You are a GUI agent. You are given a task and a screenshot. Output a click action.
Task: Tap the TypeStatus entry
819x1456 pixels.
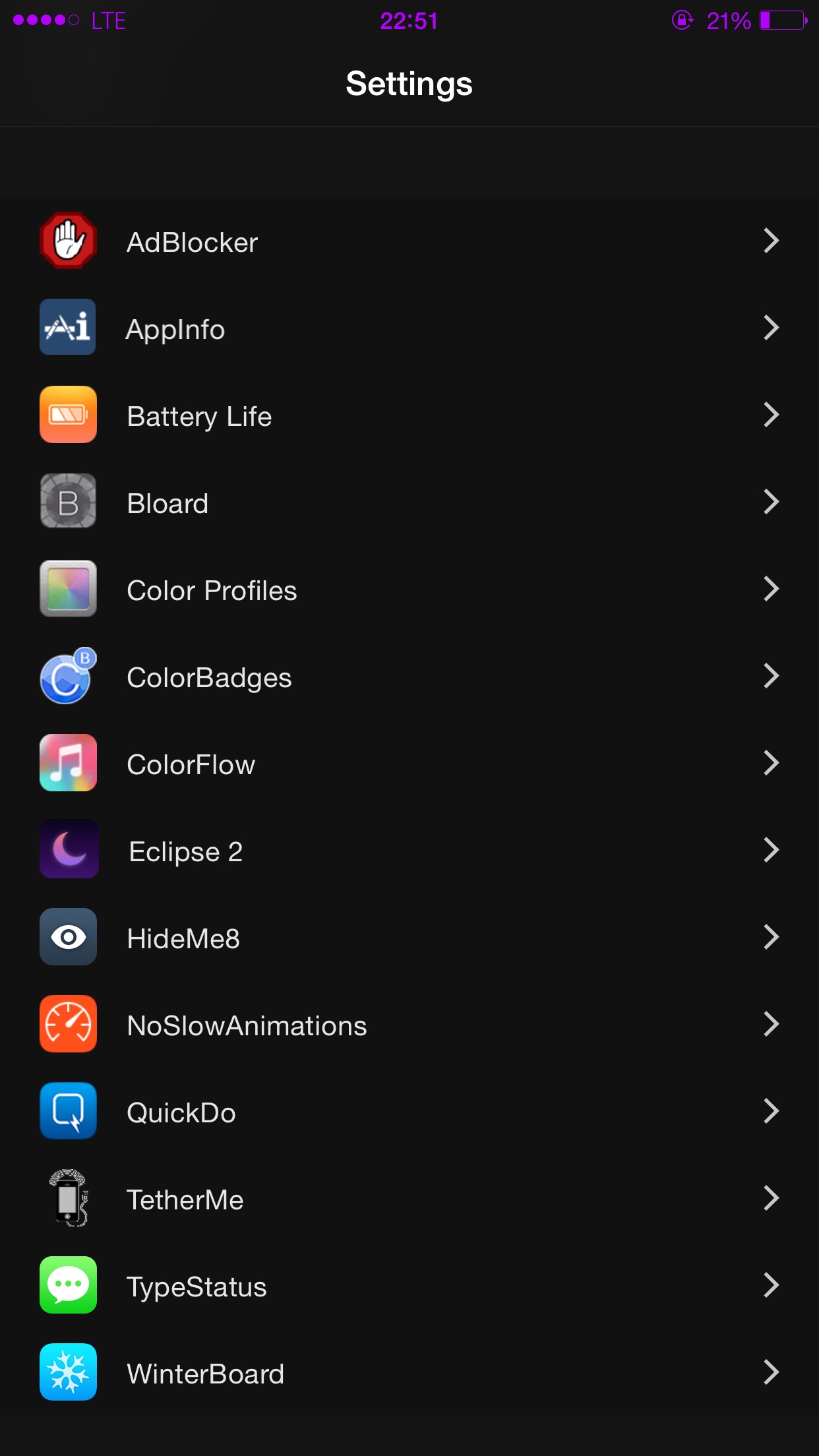[x=409, y=1285]
